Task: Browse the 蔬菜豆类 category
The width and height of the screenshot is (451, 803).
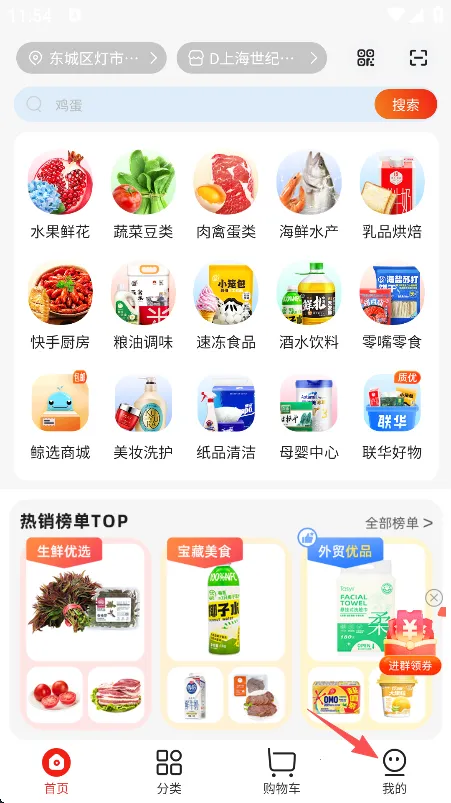Action: click(x=143, y=195)
